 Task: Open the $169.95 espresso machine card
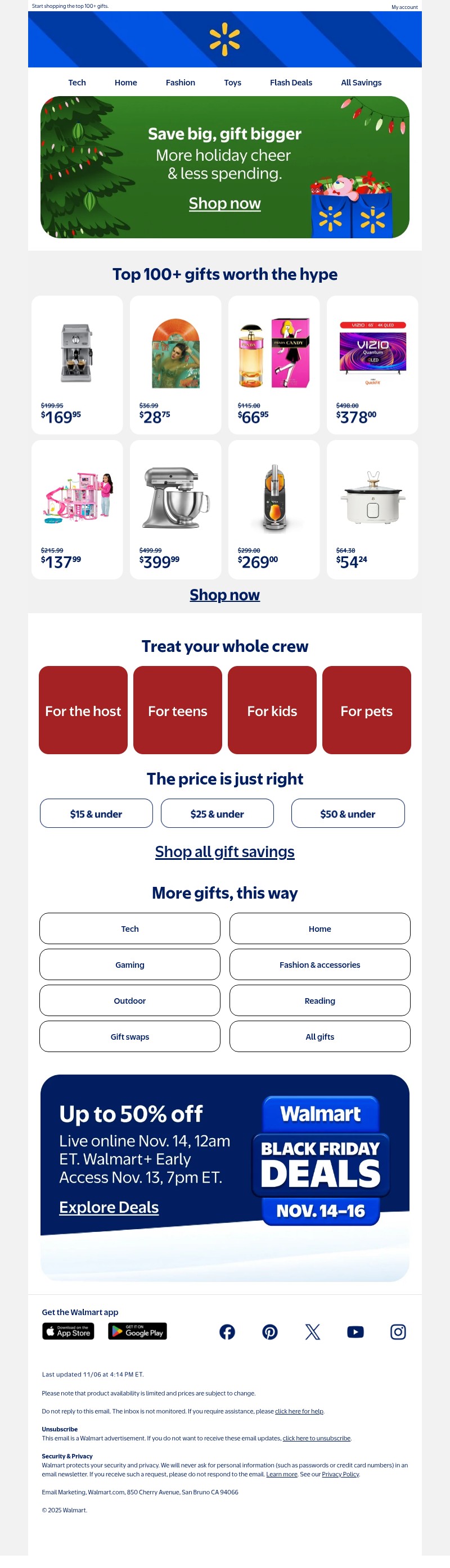pyautogui.click(x=76, y=364)
